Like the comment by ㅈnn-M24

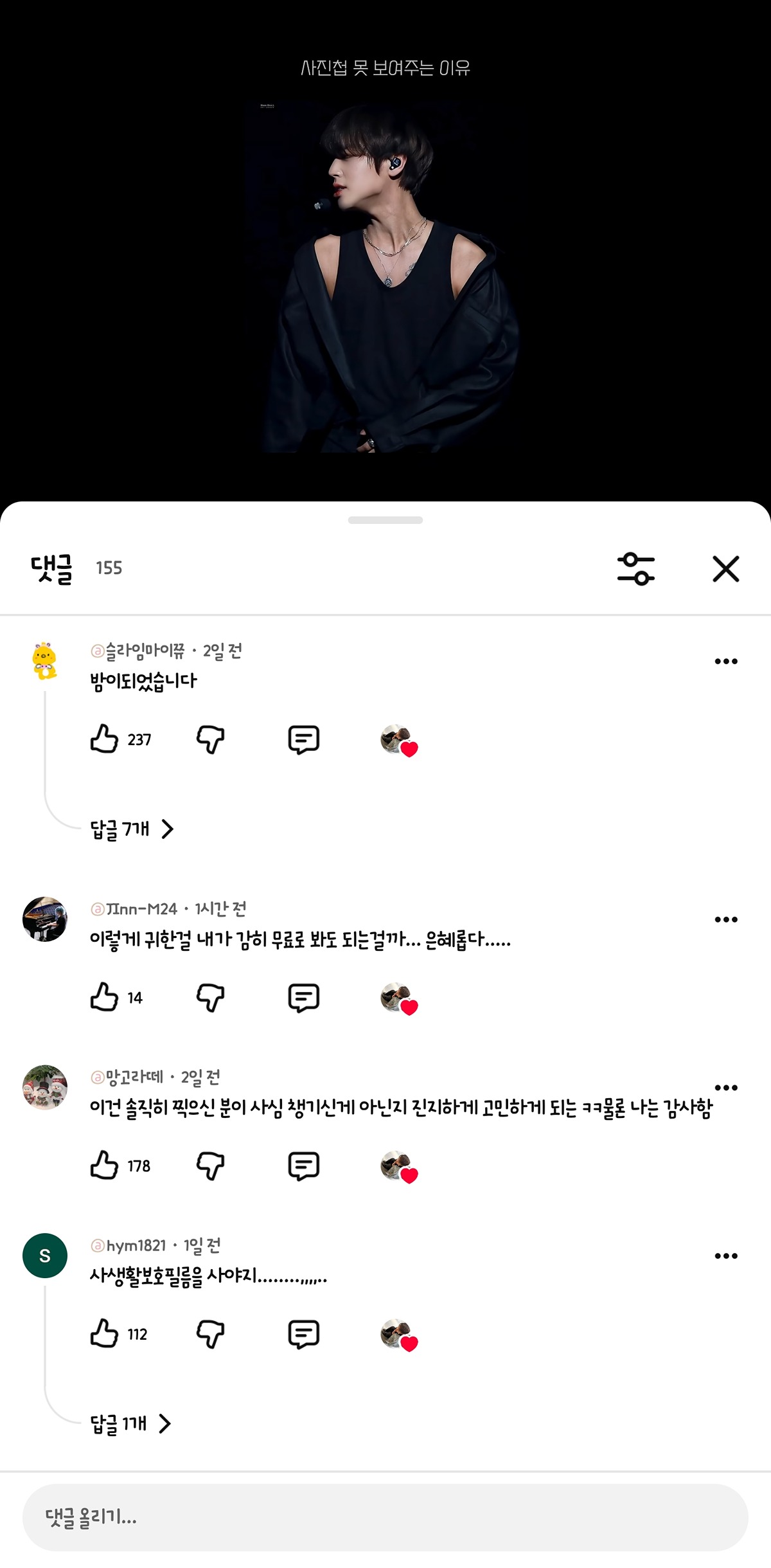point(104,997)
